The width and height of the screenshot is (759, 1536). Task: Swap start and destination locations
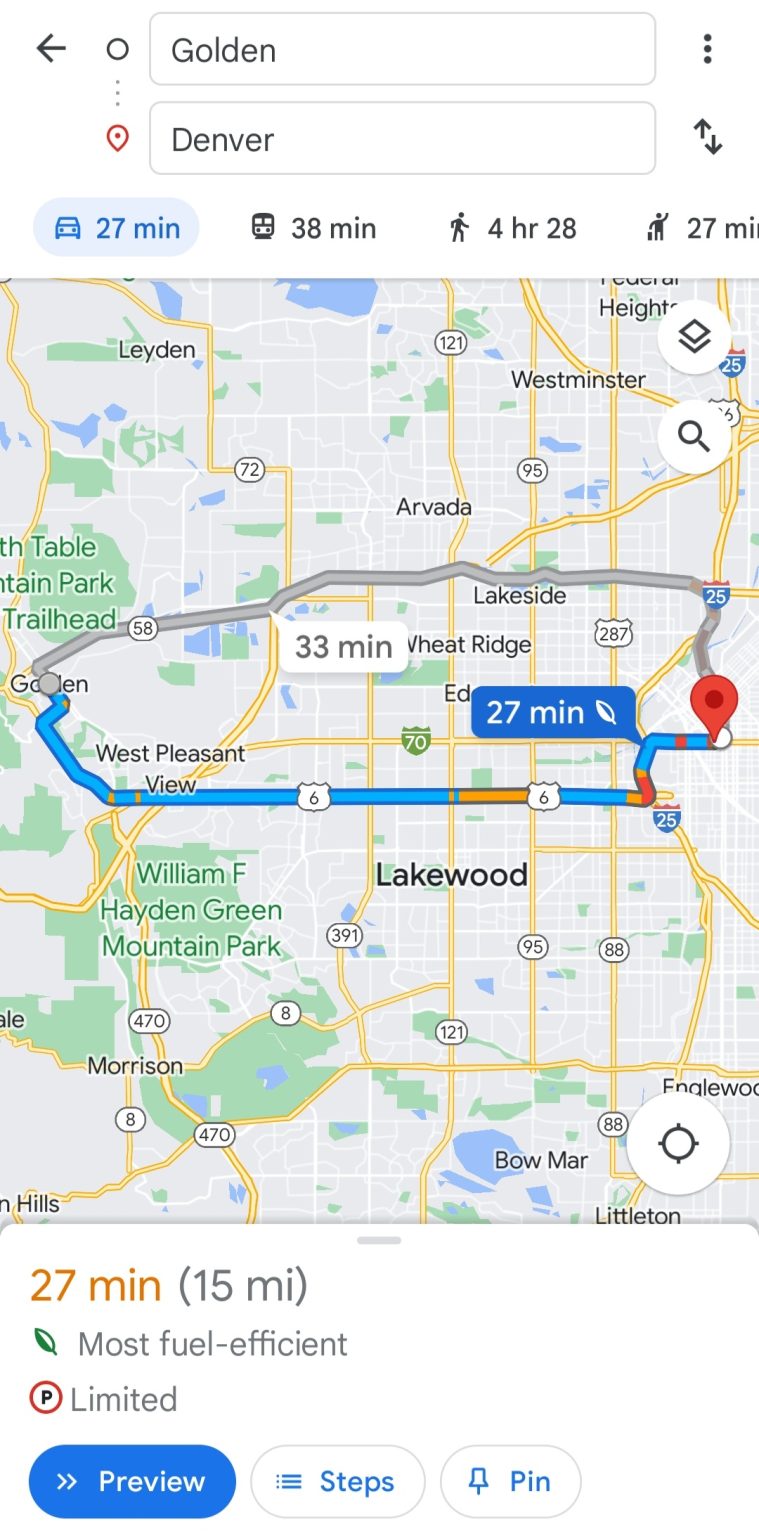(x=707, y=137)
